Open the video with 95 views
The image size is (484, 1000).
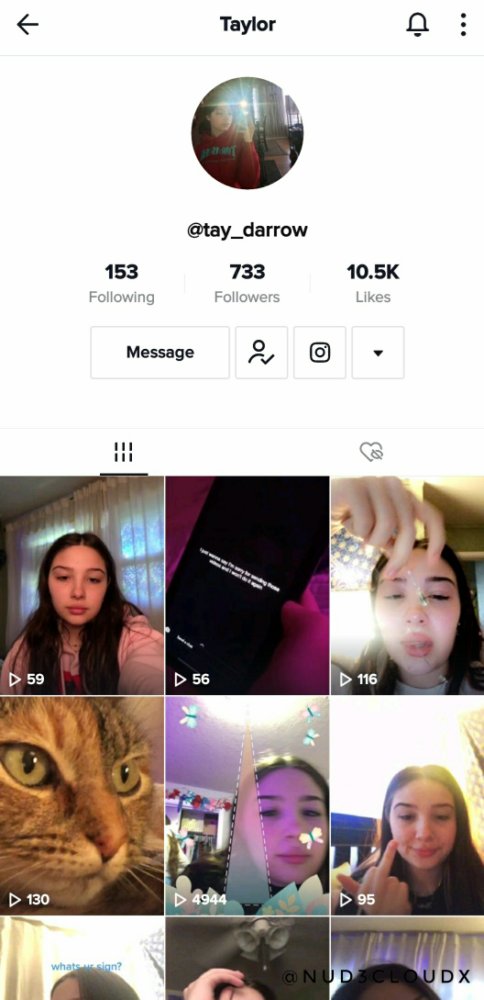(x=407, y=805)
